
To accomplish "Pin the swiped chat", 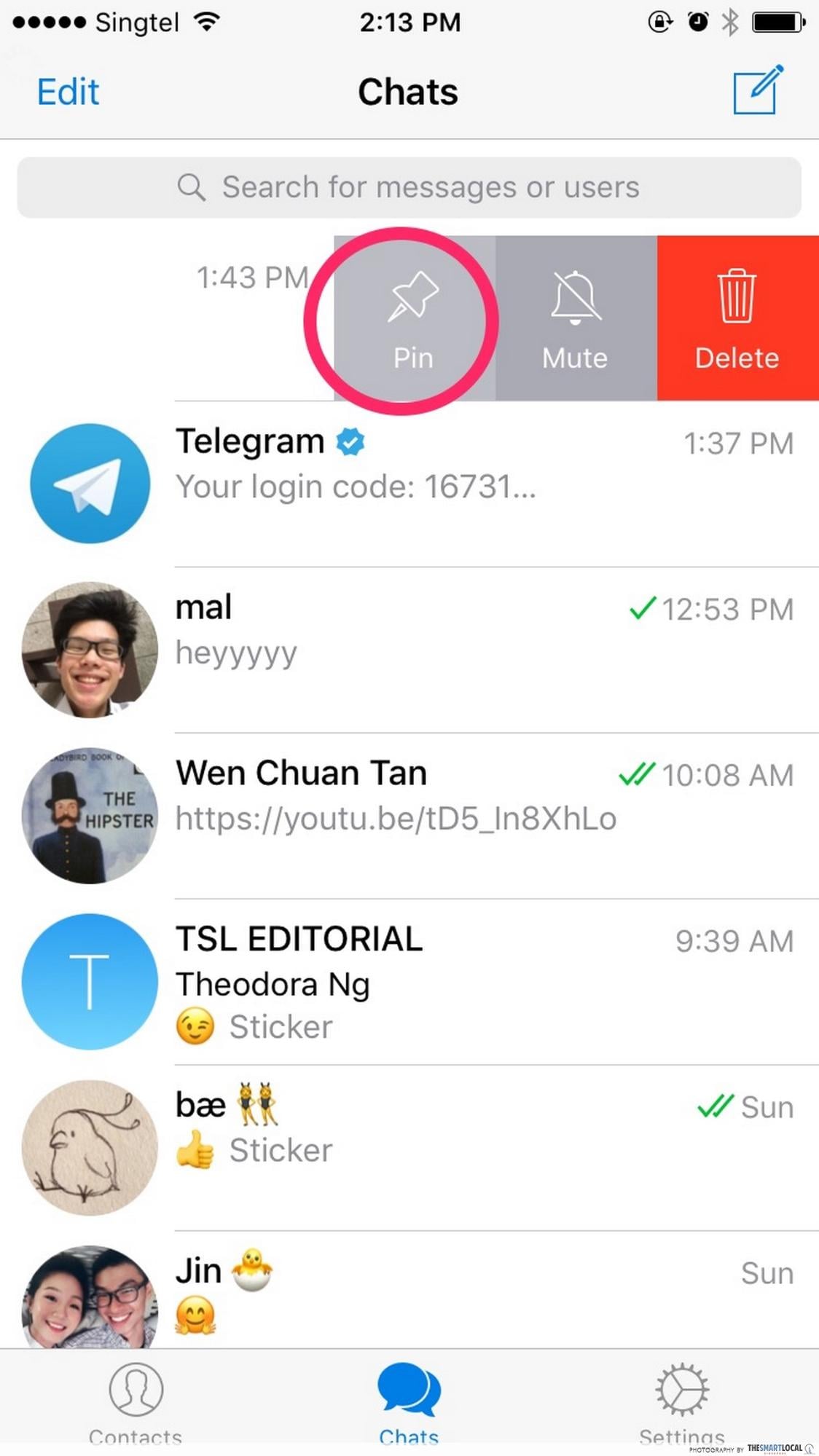I will click(414, 318).
